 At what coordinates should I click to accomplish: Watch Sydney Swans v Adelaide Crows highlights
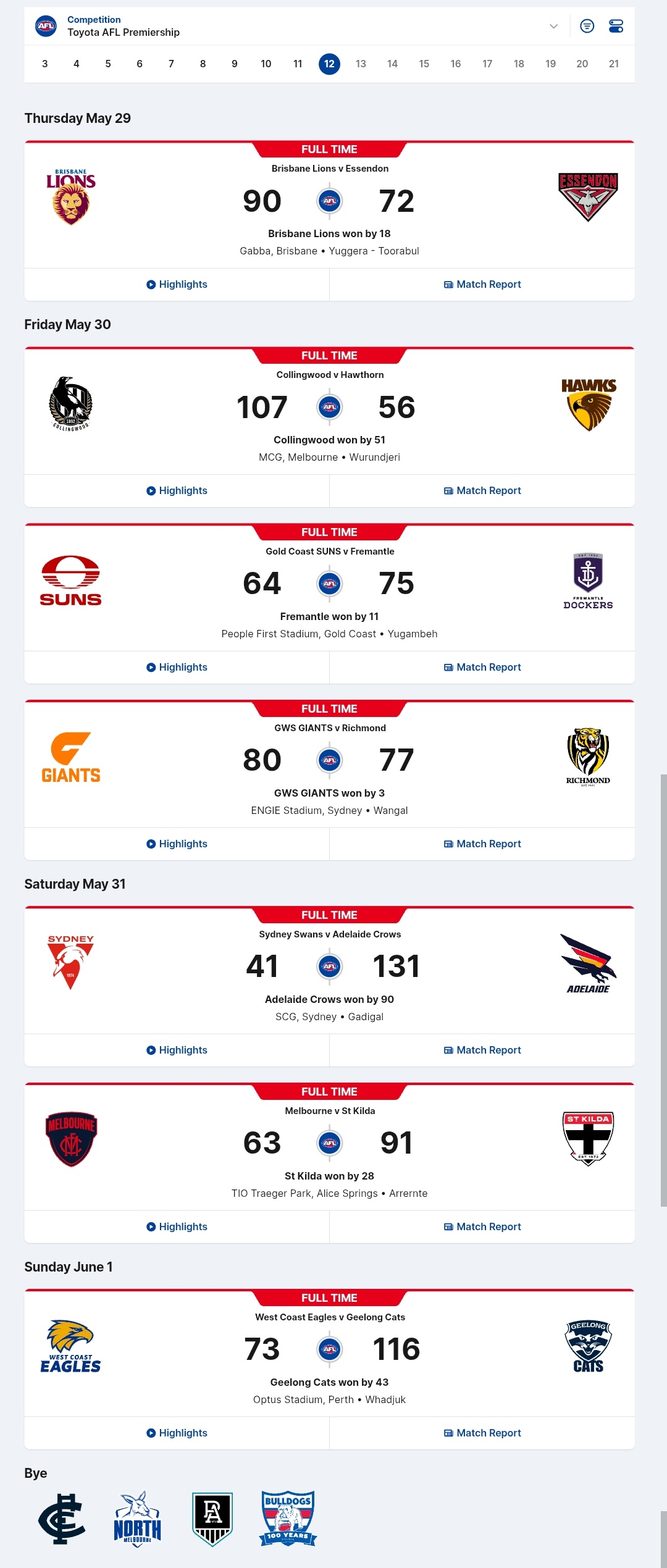(177, 1050)
